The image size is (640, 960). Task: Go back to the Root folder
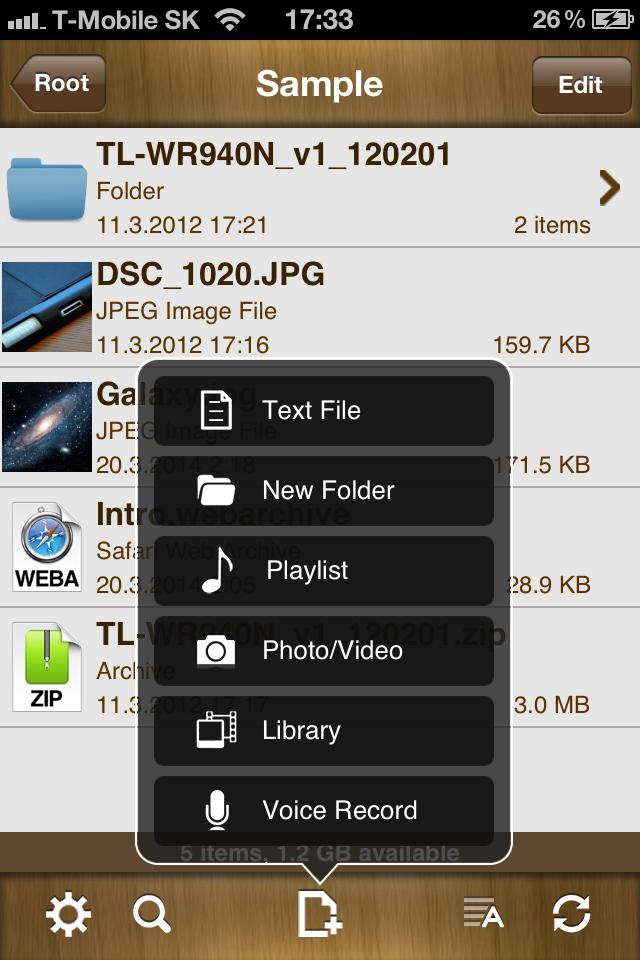click(x=58, y=85)
